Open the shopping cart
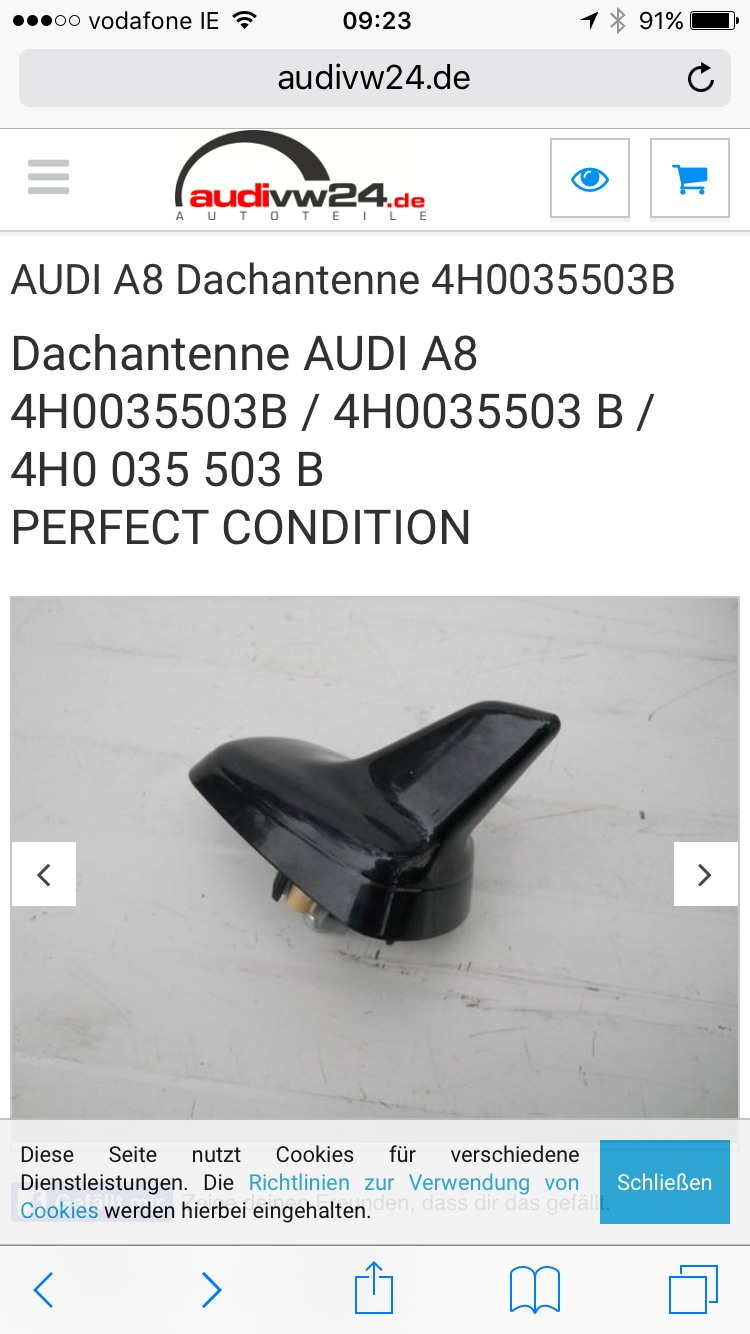This screenshot has height=1334, width=750. coord(690,178)
